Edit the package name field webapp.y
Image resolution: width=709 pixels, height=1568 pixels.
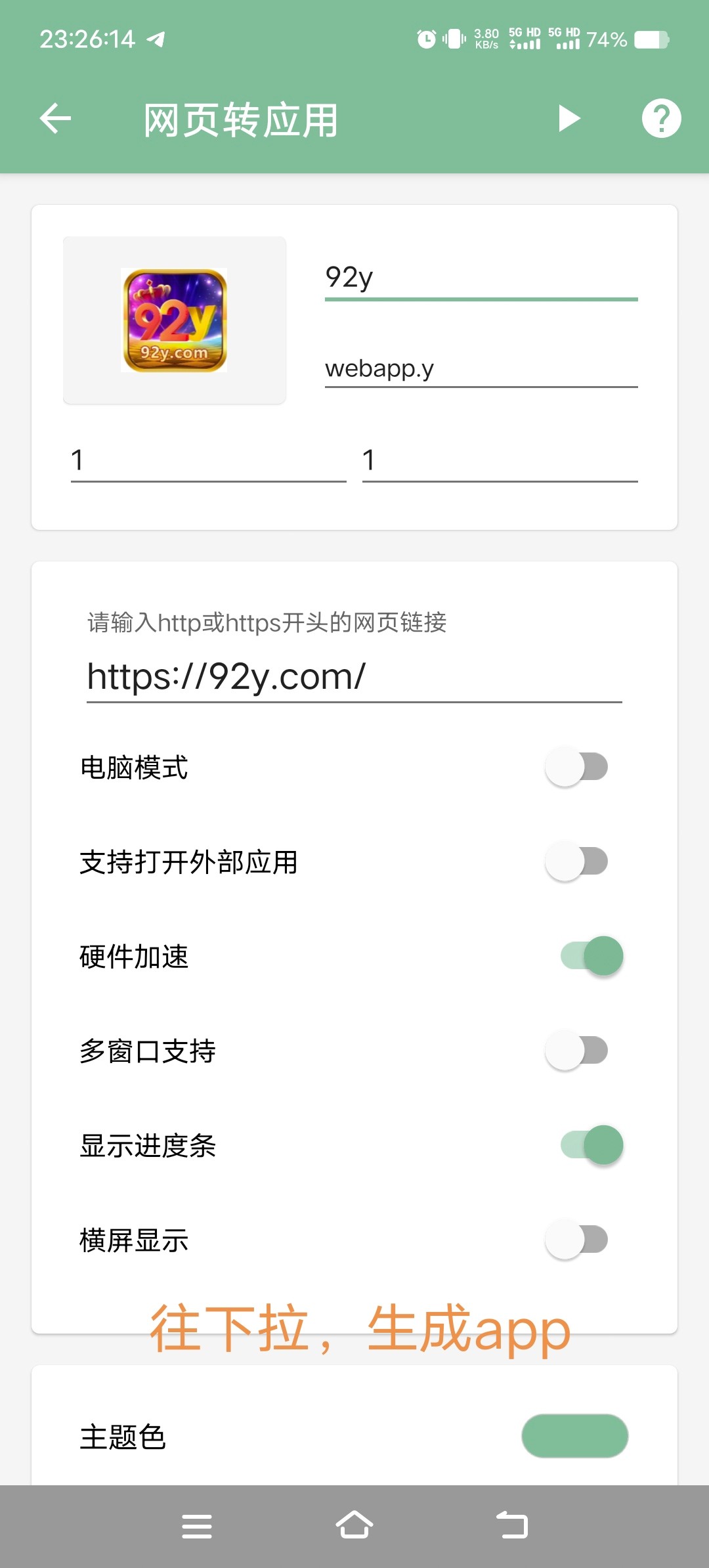coord(481,369)
